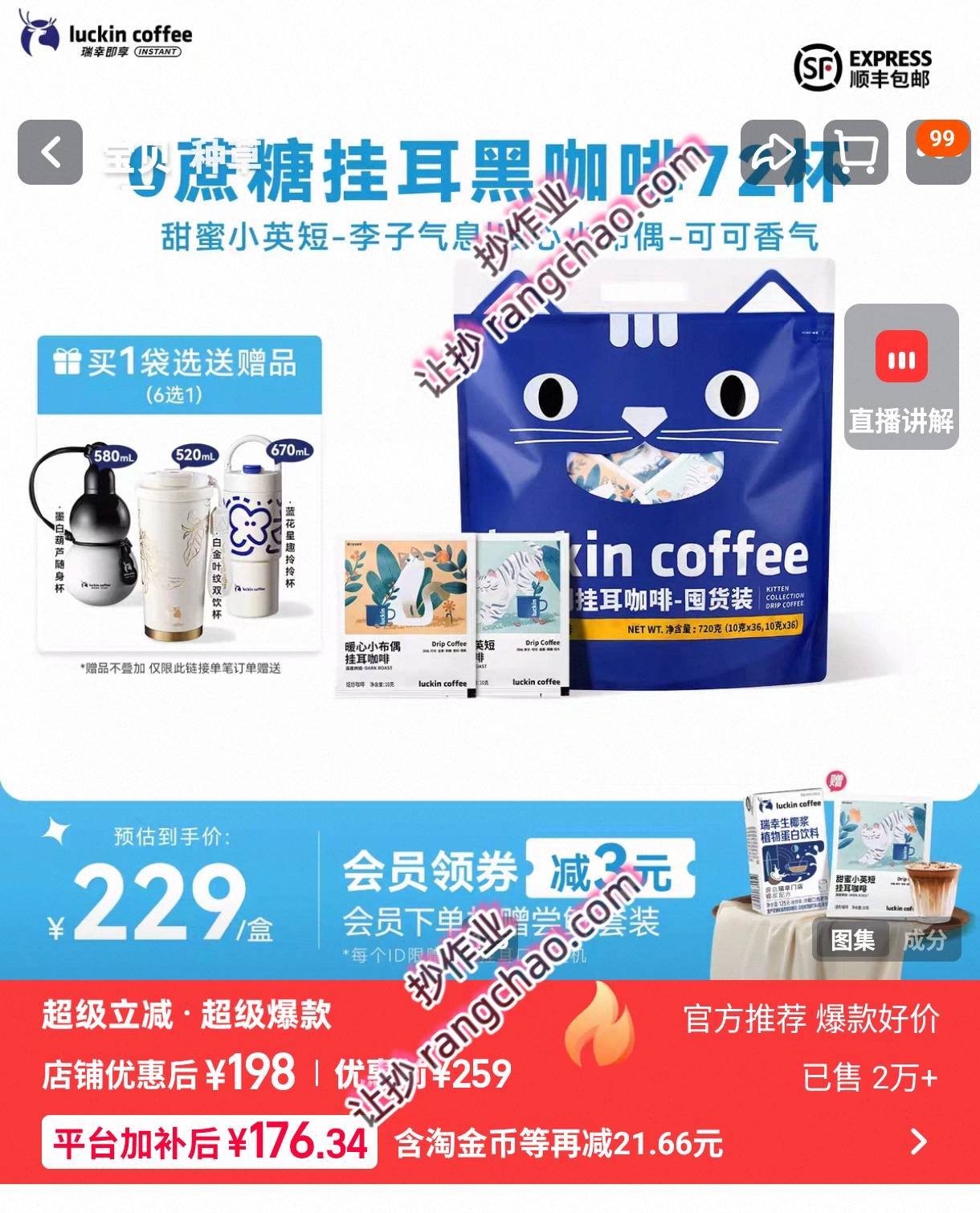This screenshot has width=980, height=1213.
Task: Open the 直播讲解 live explanation
Action: (900, 377)
